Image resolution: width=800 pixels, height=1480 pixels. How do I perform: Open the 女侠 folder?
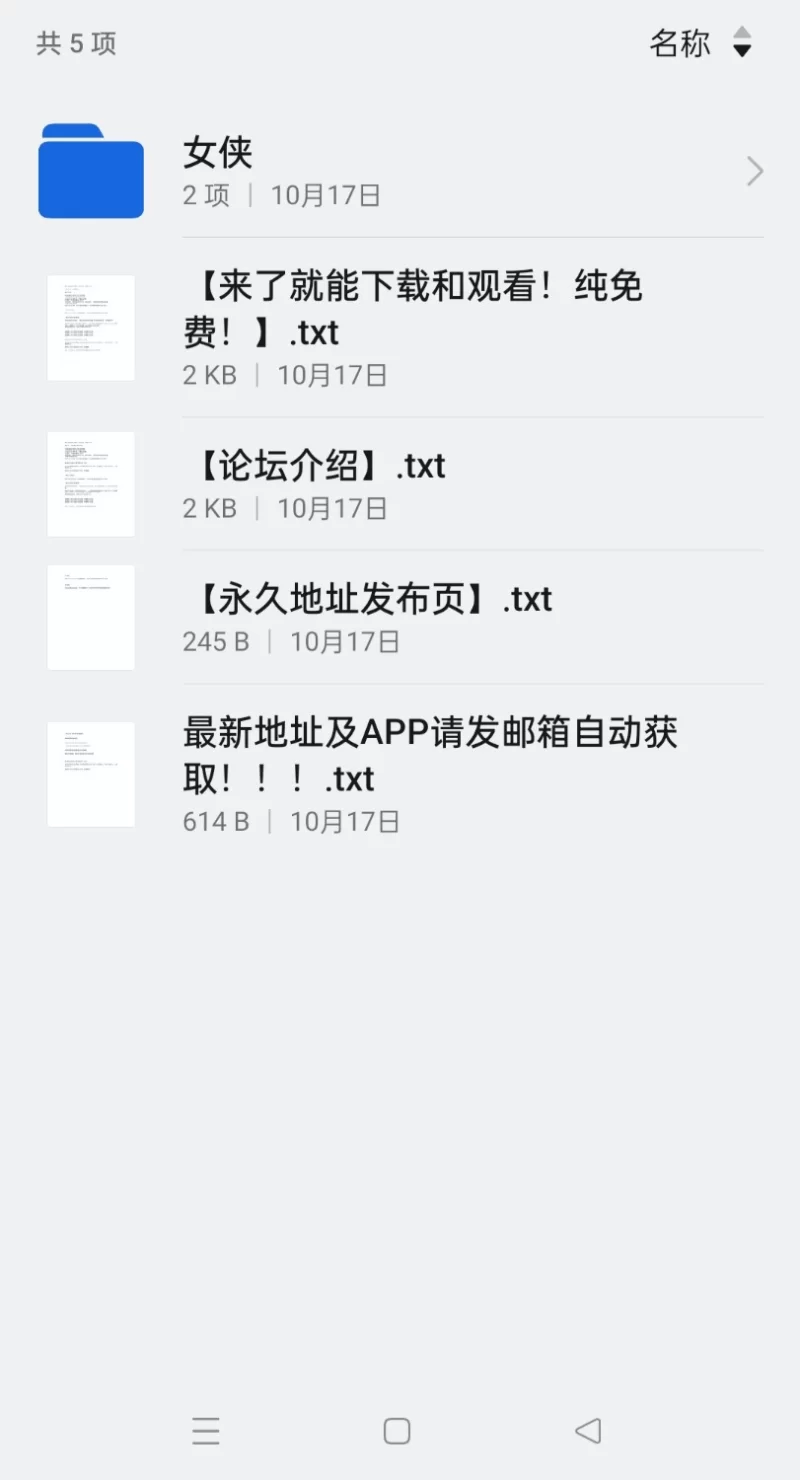tap(400, 171)
